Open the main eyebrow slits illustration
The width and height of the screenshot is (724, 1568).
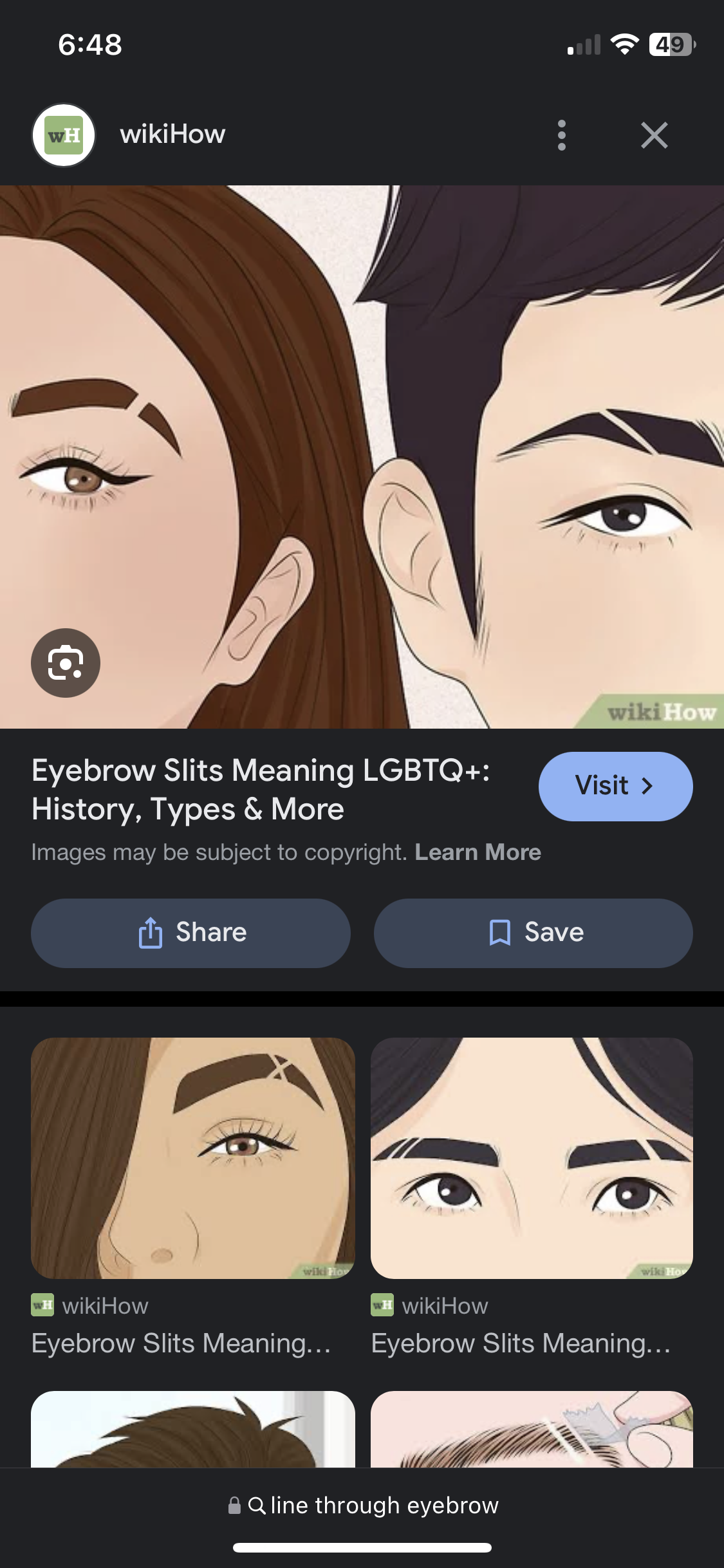(362, 457)
